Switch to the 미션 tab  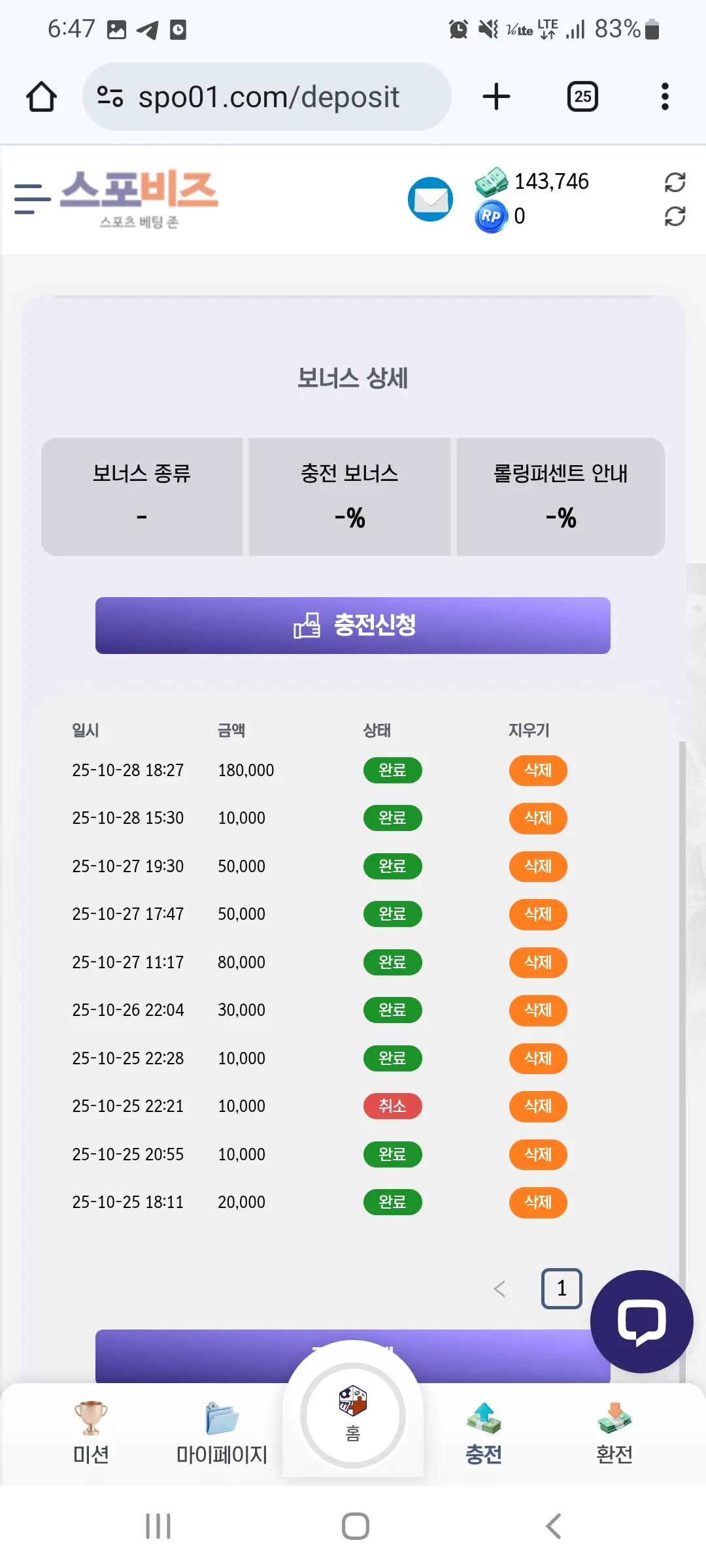(x=91, y=1433)
